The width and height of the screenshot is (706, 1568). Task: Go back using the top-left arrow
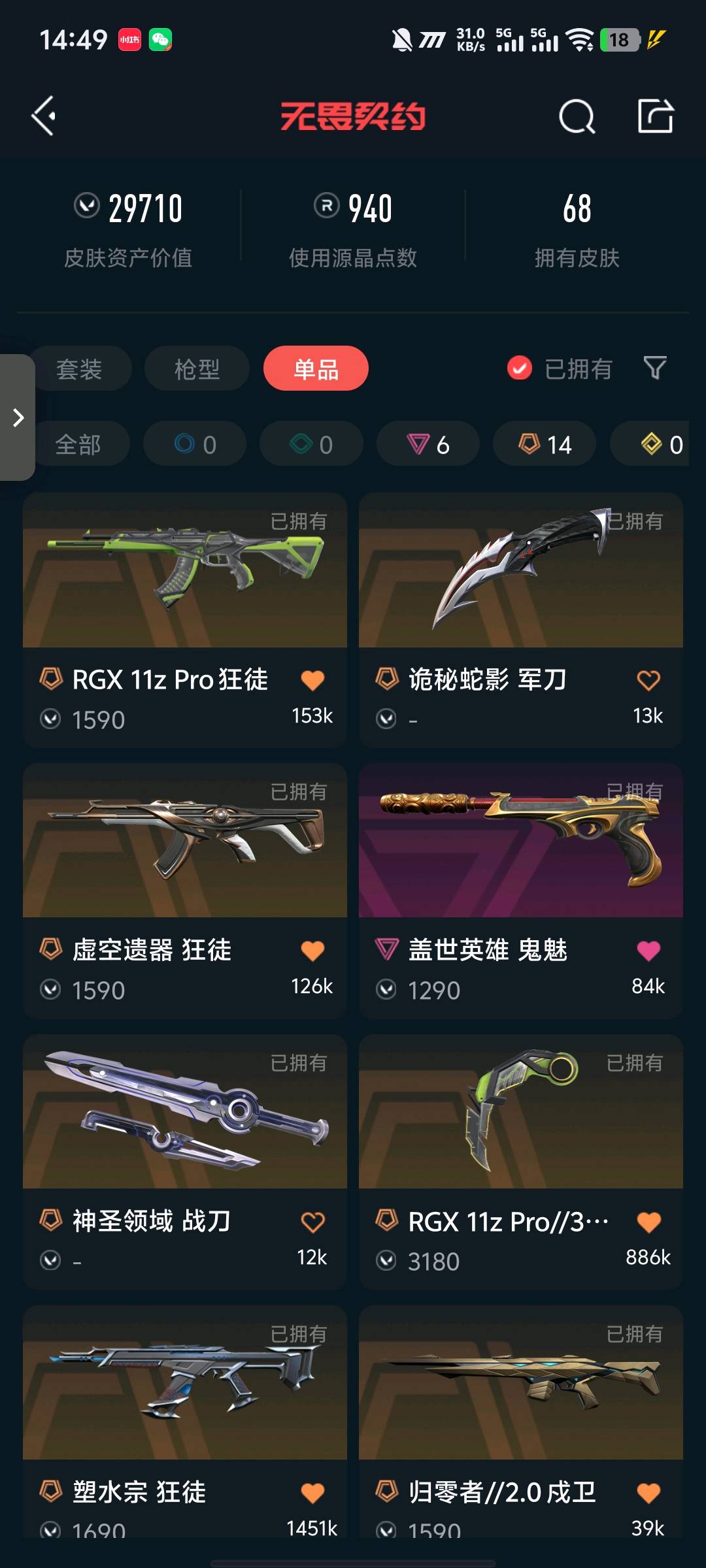(44, 116)
